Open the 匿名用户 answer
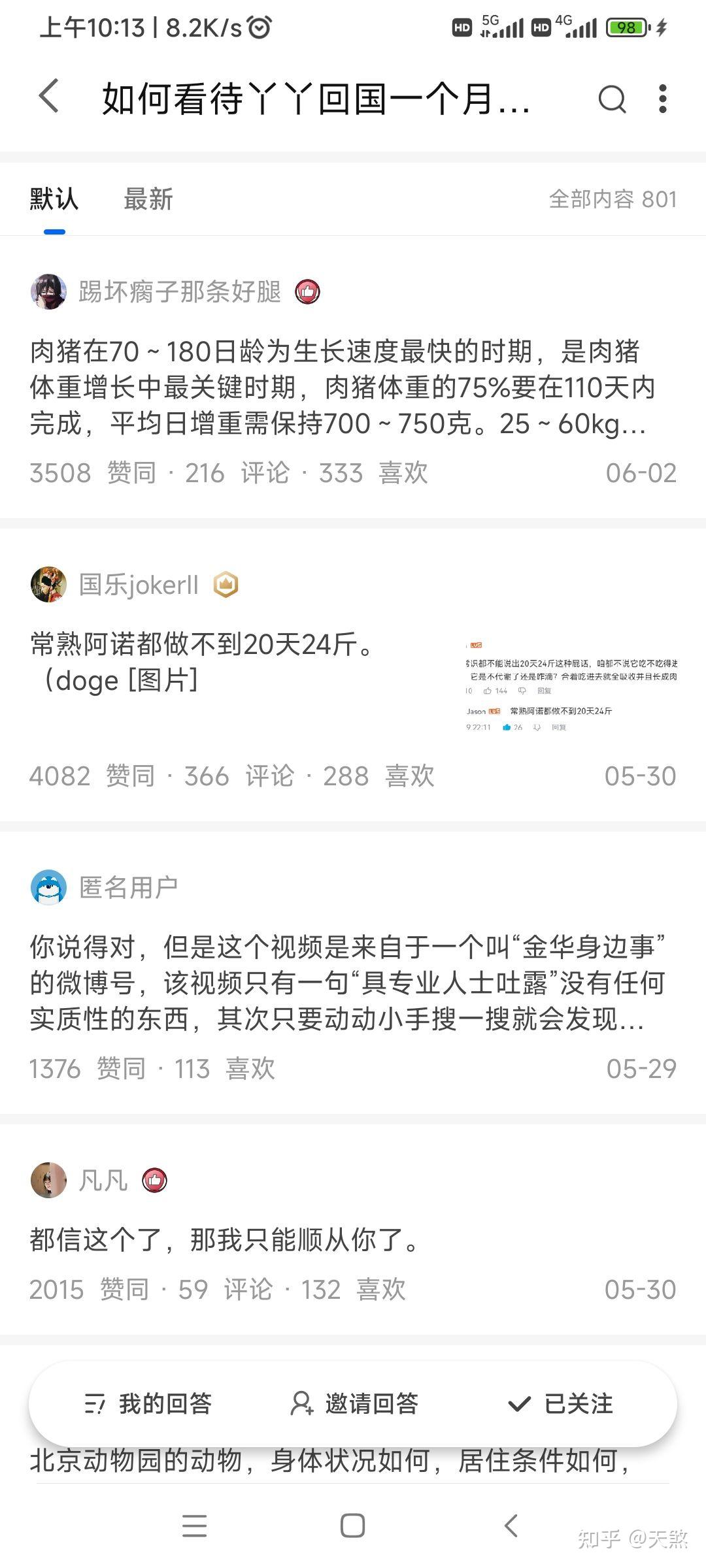 (x=346, y=983)
